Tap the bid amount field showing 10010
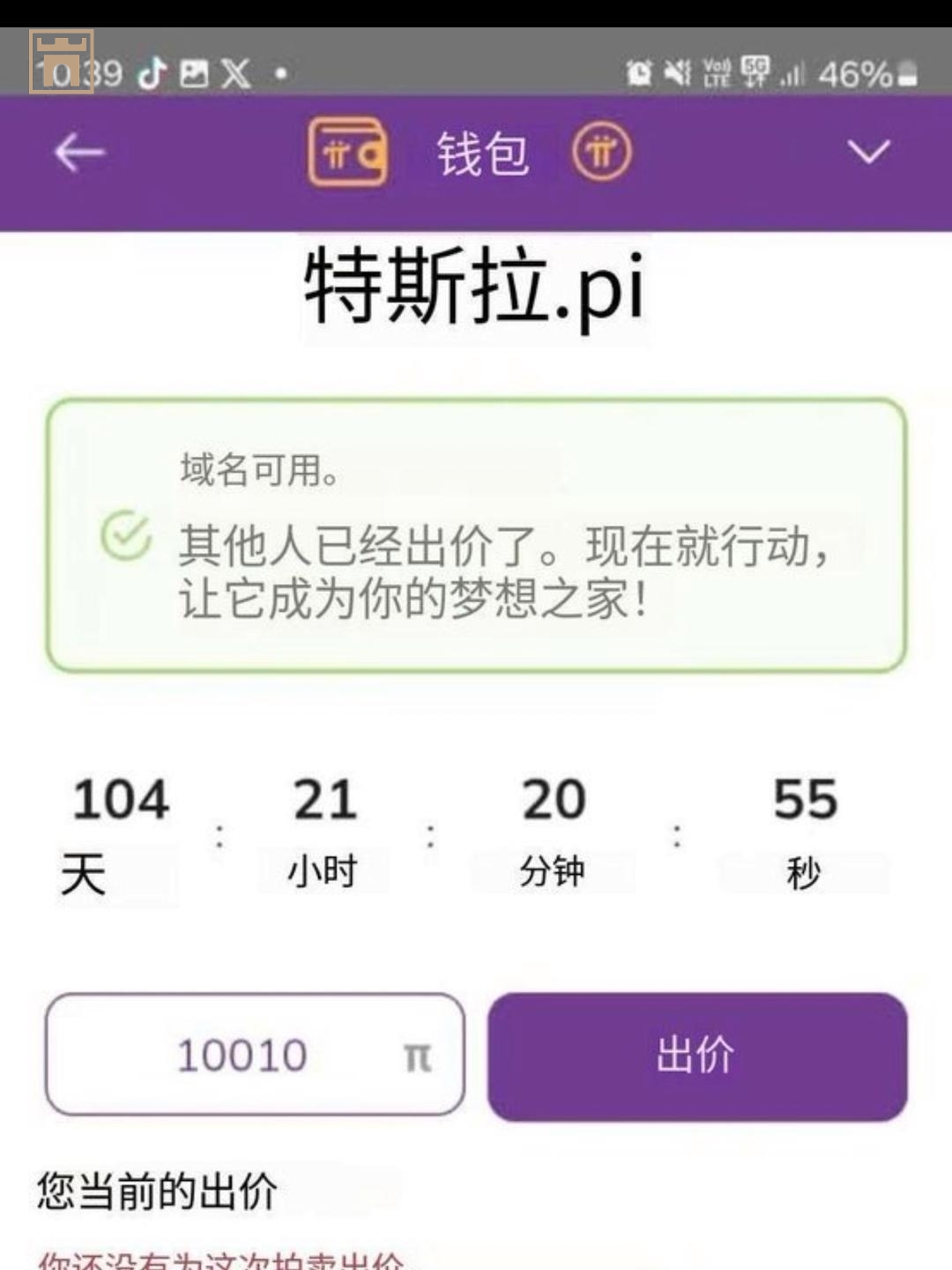 point(254,1055)
